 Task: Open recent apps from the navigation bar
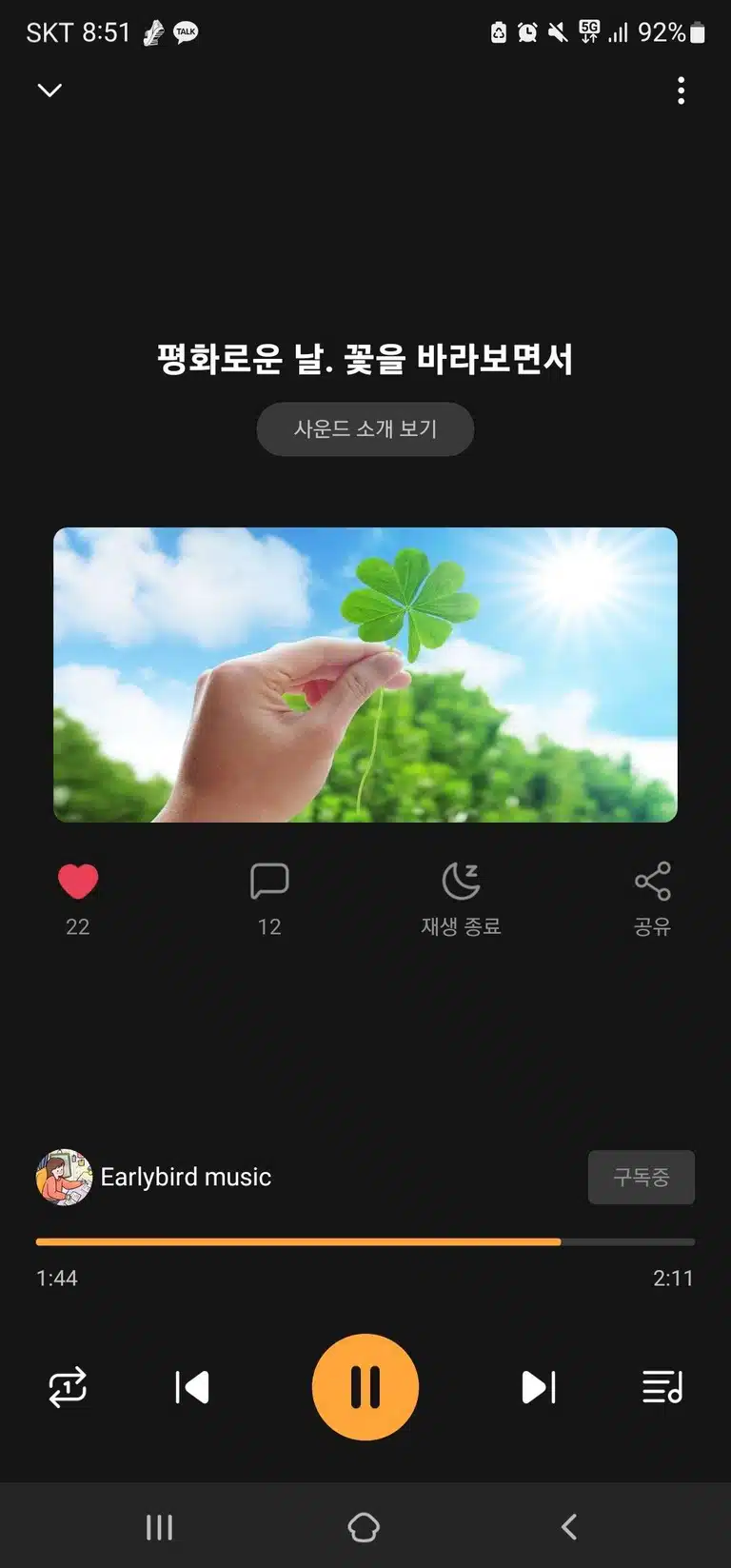pos(159,1527)
